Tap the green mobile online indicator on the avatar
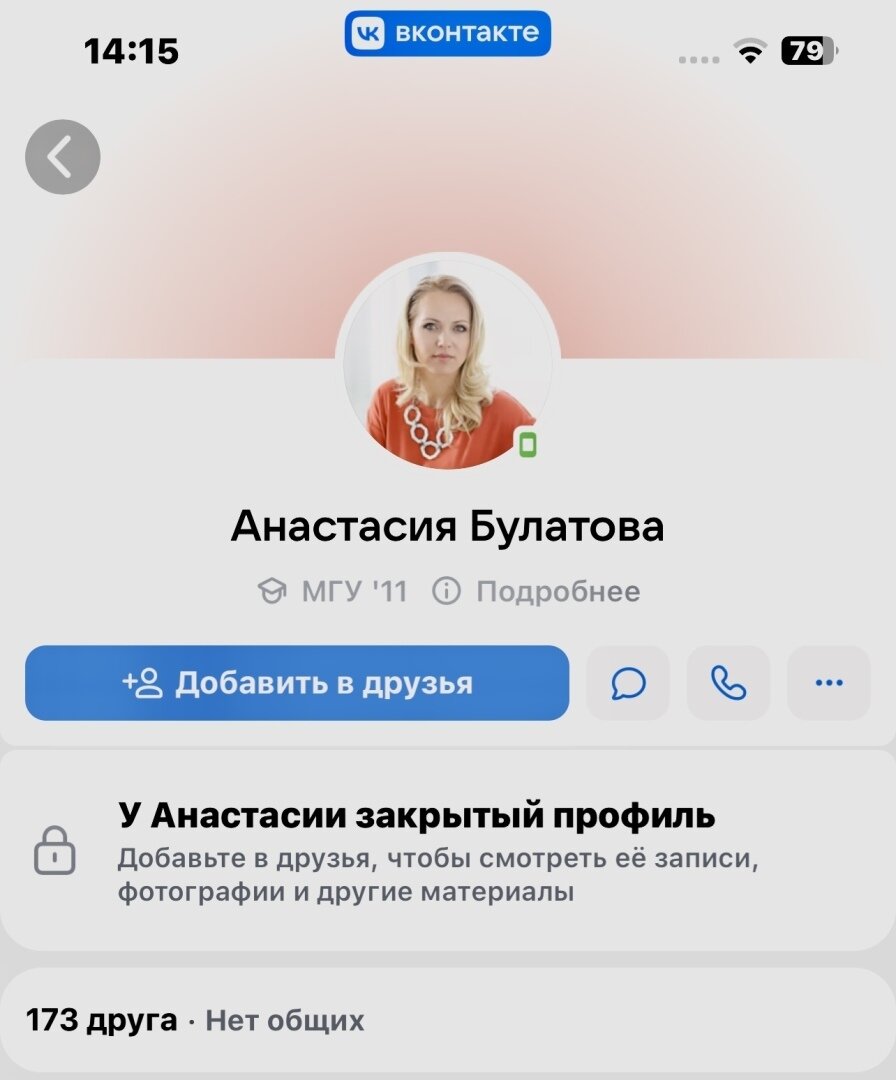 [527, 447]
